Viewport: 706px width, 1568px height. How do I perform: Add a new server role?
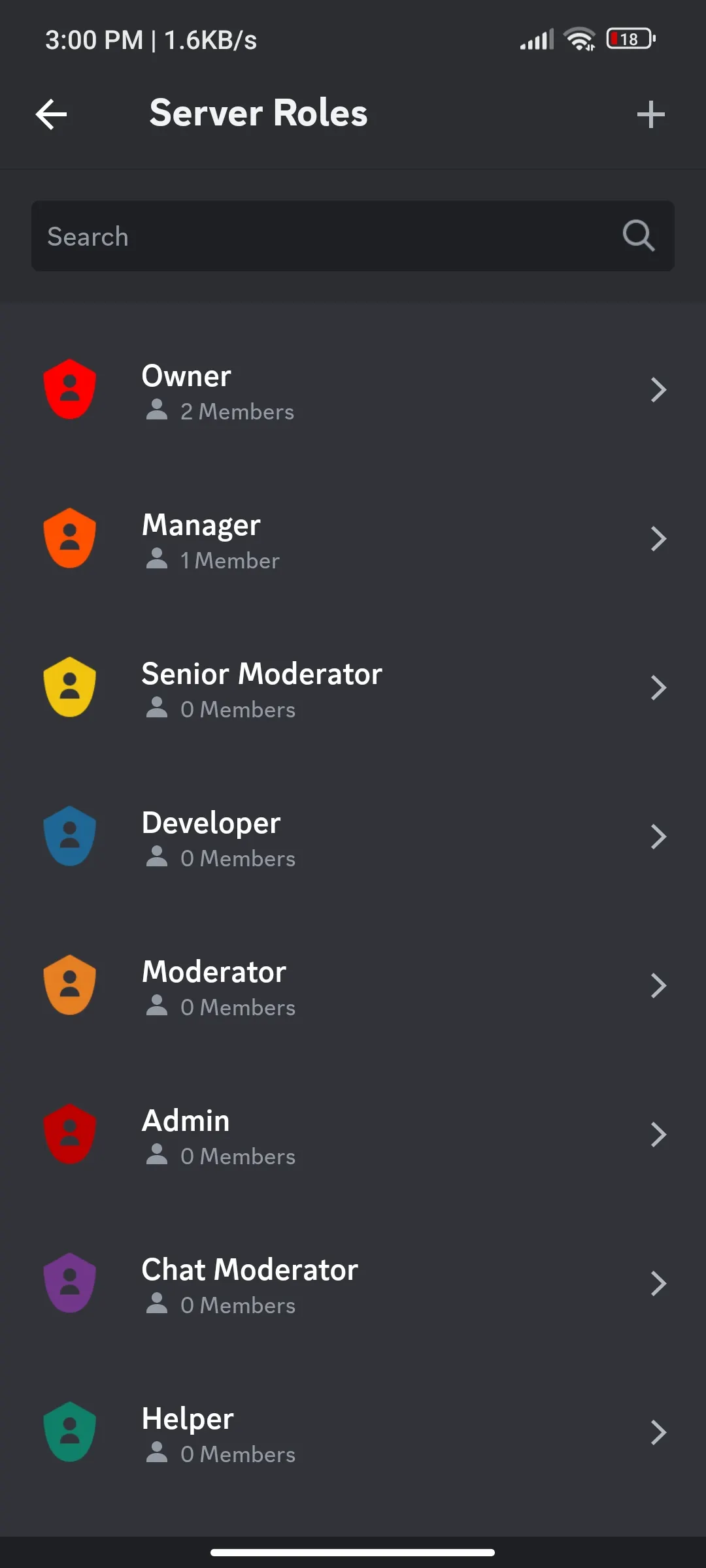tap(650, 114)
